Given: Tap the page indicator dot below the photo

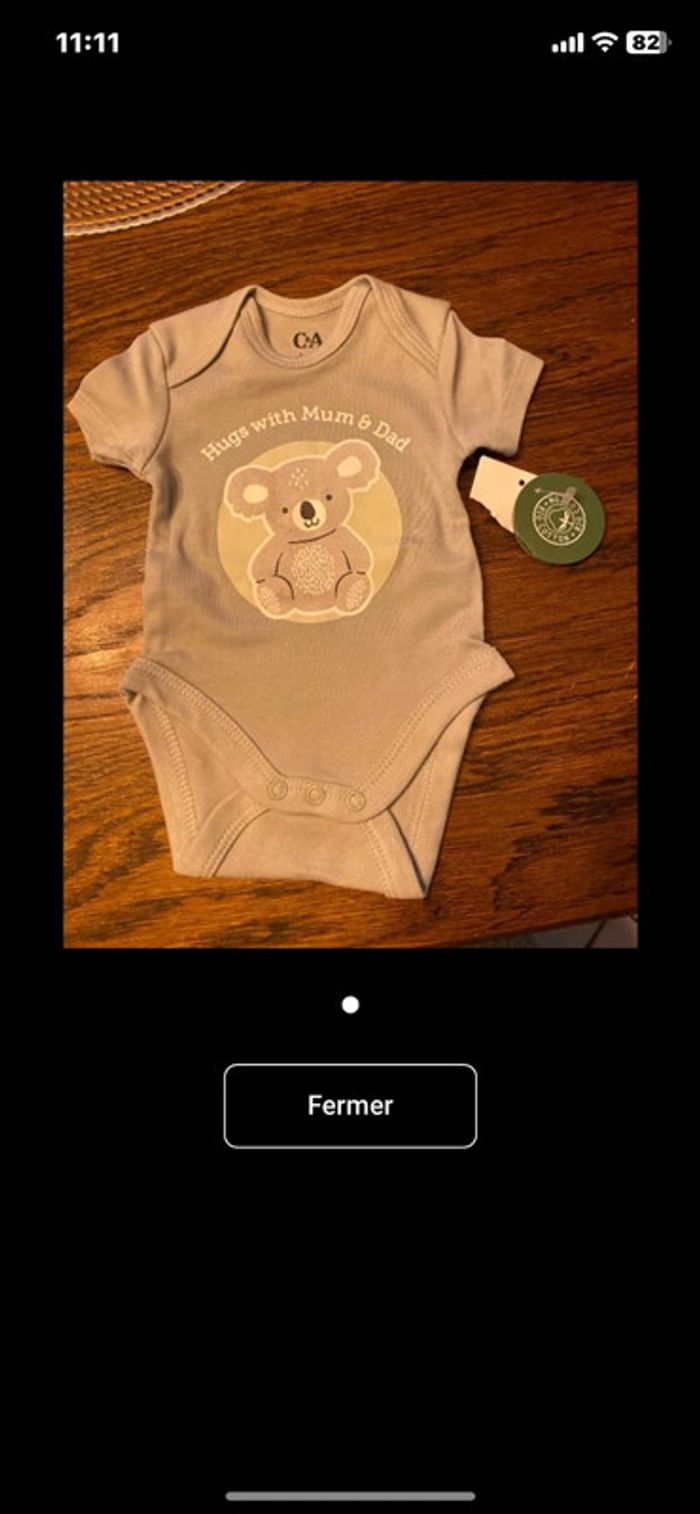Looking at the screenshot, I should 350,1004.
